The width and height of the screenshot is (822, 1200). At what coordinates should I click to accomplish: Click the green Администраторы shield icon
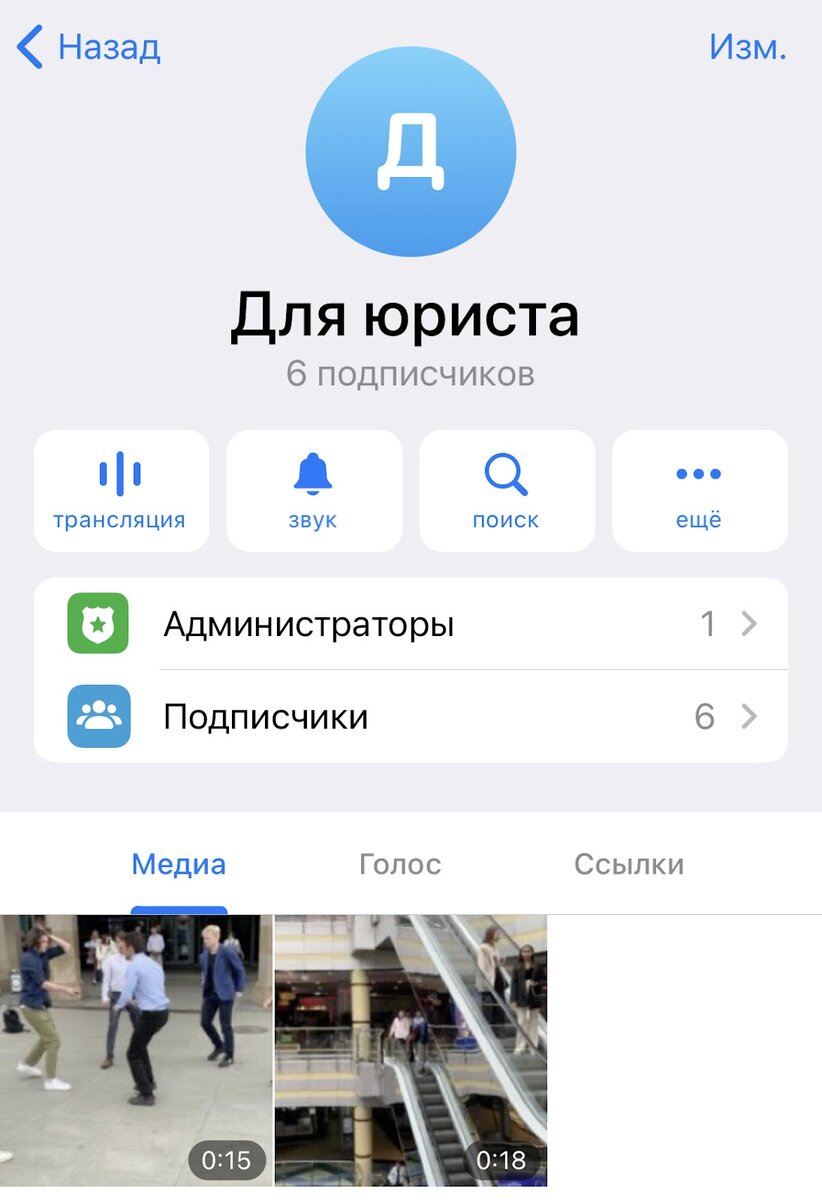coord(96,623)
